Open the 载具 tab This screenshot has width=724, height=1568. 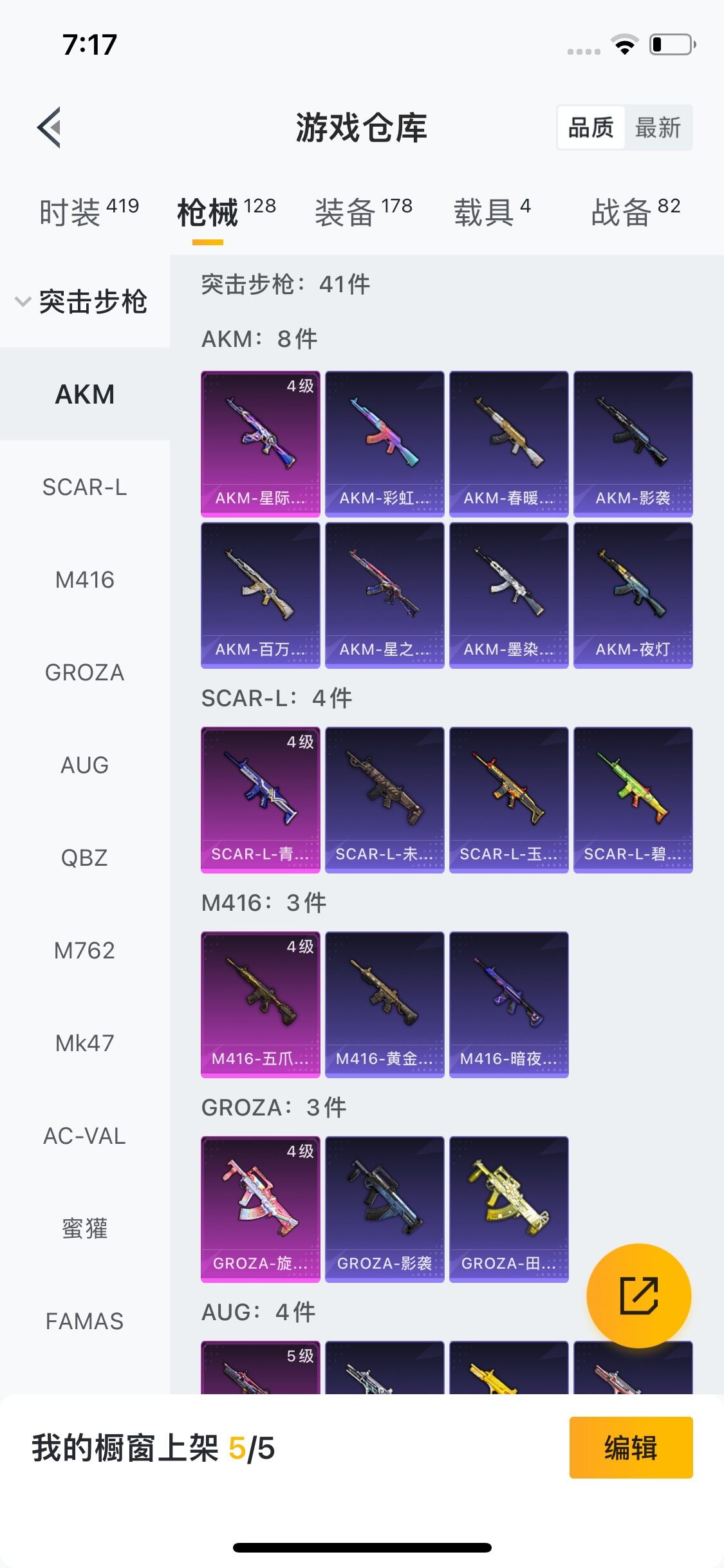492,211
